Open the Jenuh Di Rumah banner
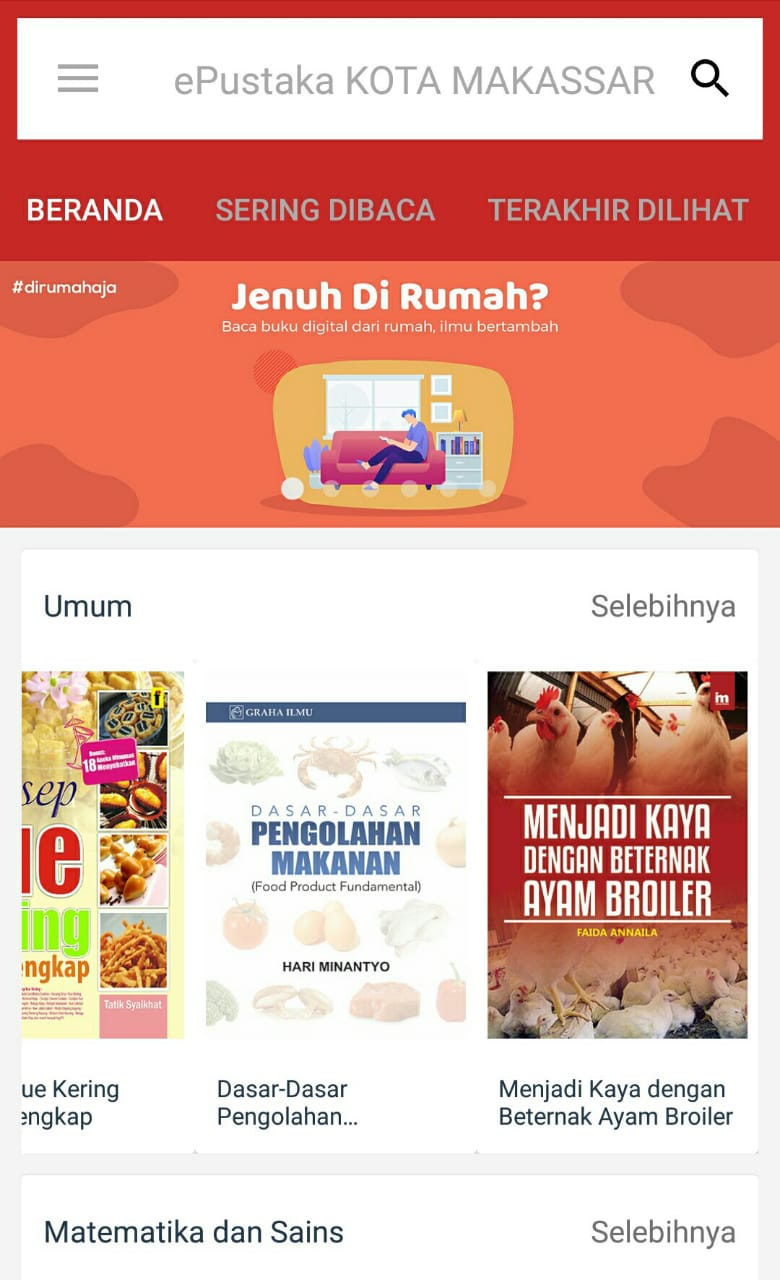This screenshot has width=780, height=1280. (390, 394)
